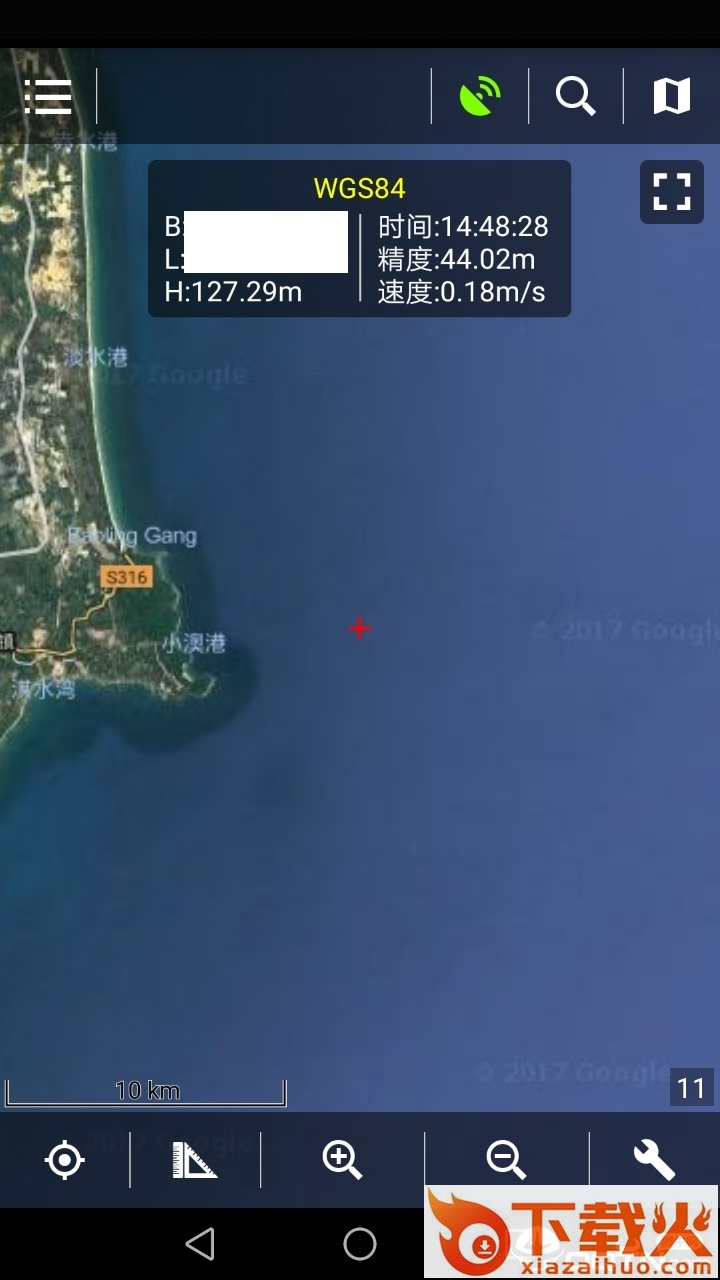
Task: Open the search magnifier
Action: [x=575, y=97]
